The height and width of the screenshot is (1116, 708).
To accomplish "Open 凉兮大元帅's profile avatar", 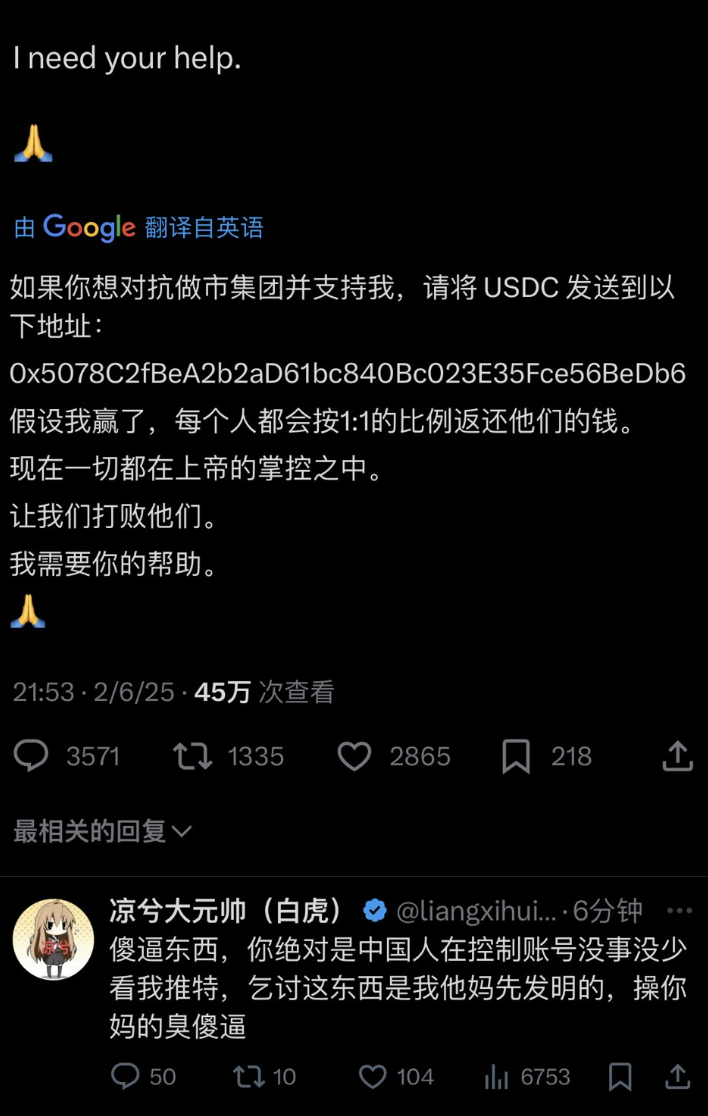I will click(x=53, y=938).
